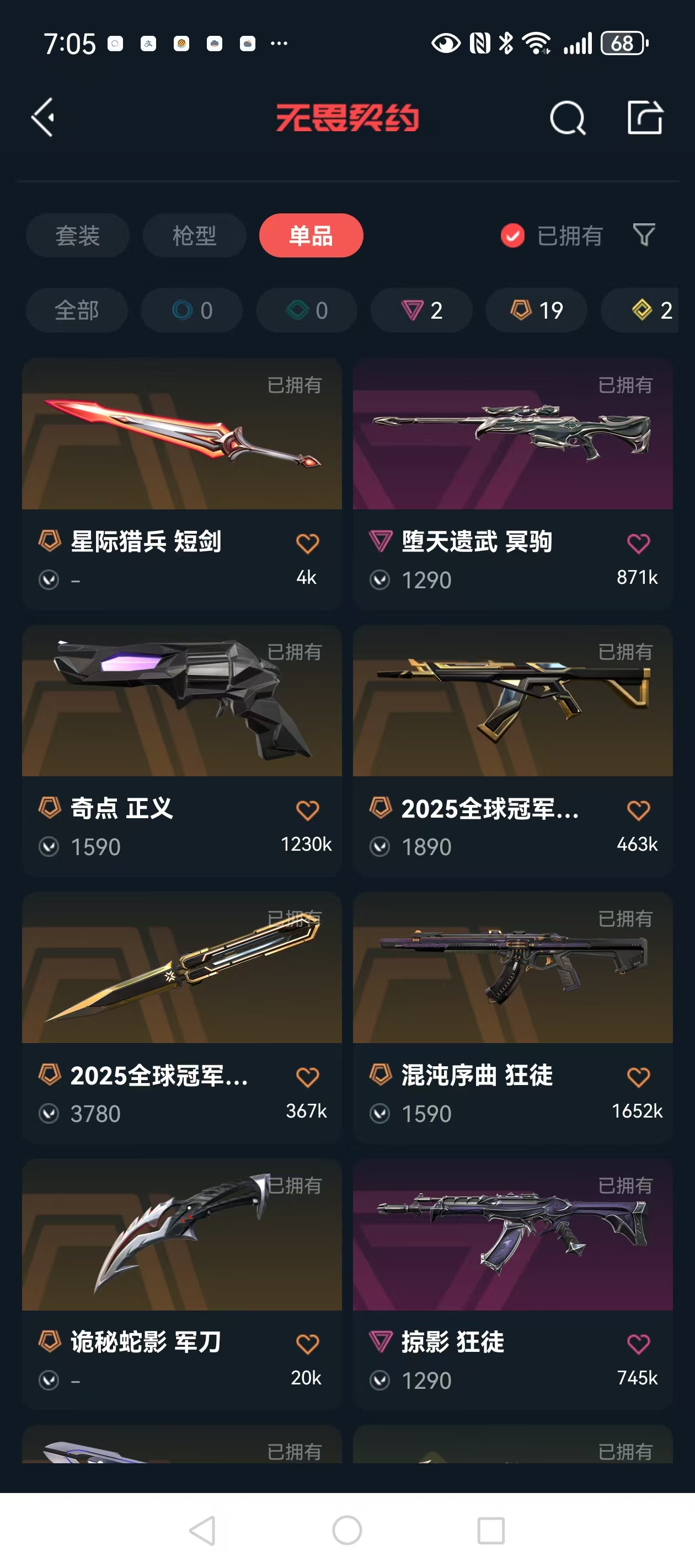The image size is (695, 1568).
Task: Open the 诡秘蛇影 军刀 skin card
Action: [x=181, y=1235]
